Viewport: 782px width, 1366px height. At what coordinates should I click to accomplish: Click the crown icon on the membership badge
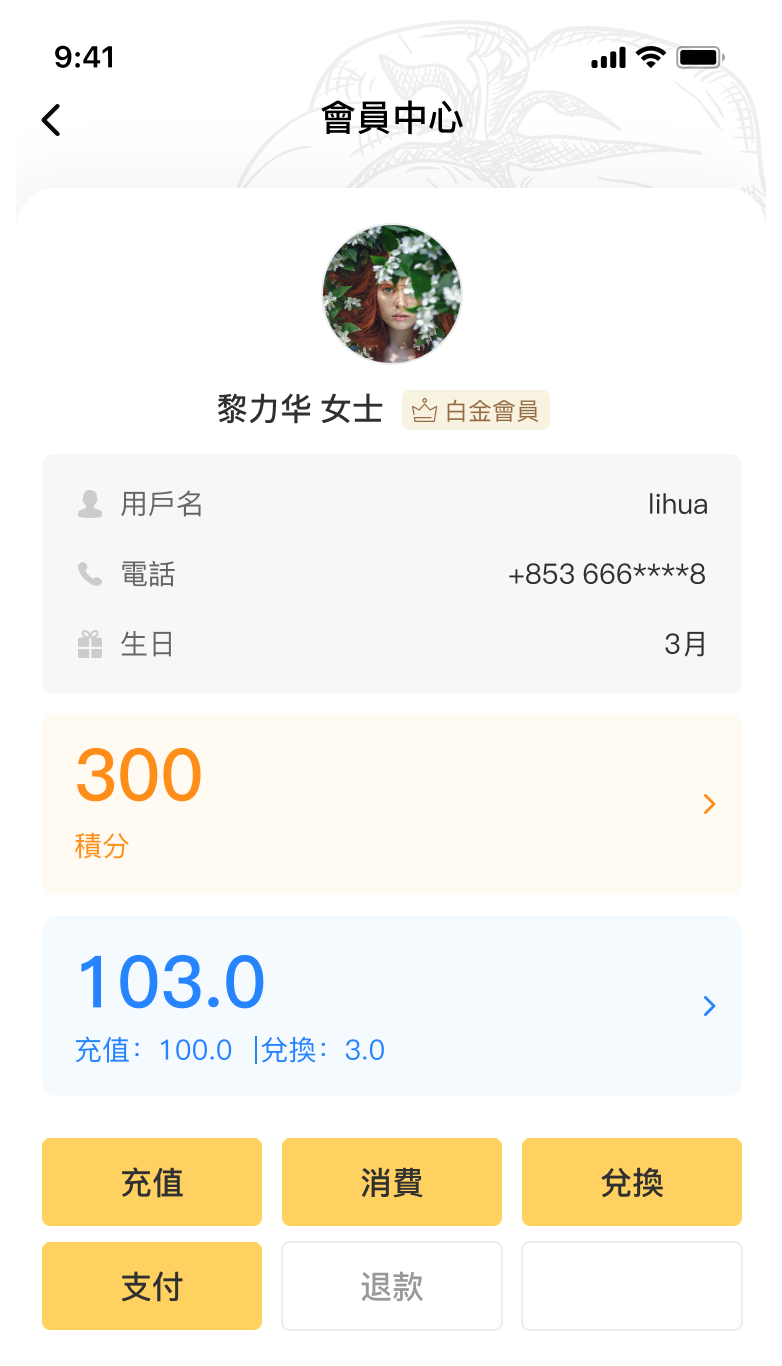point(426,410)
